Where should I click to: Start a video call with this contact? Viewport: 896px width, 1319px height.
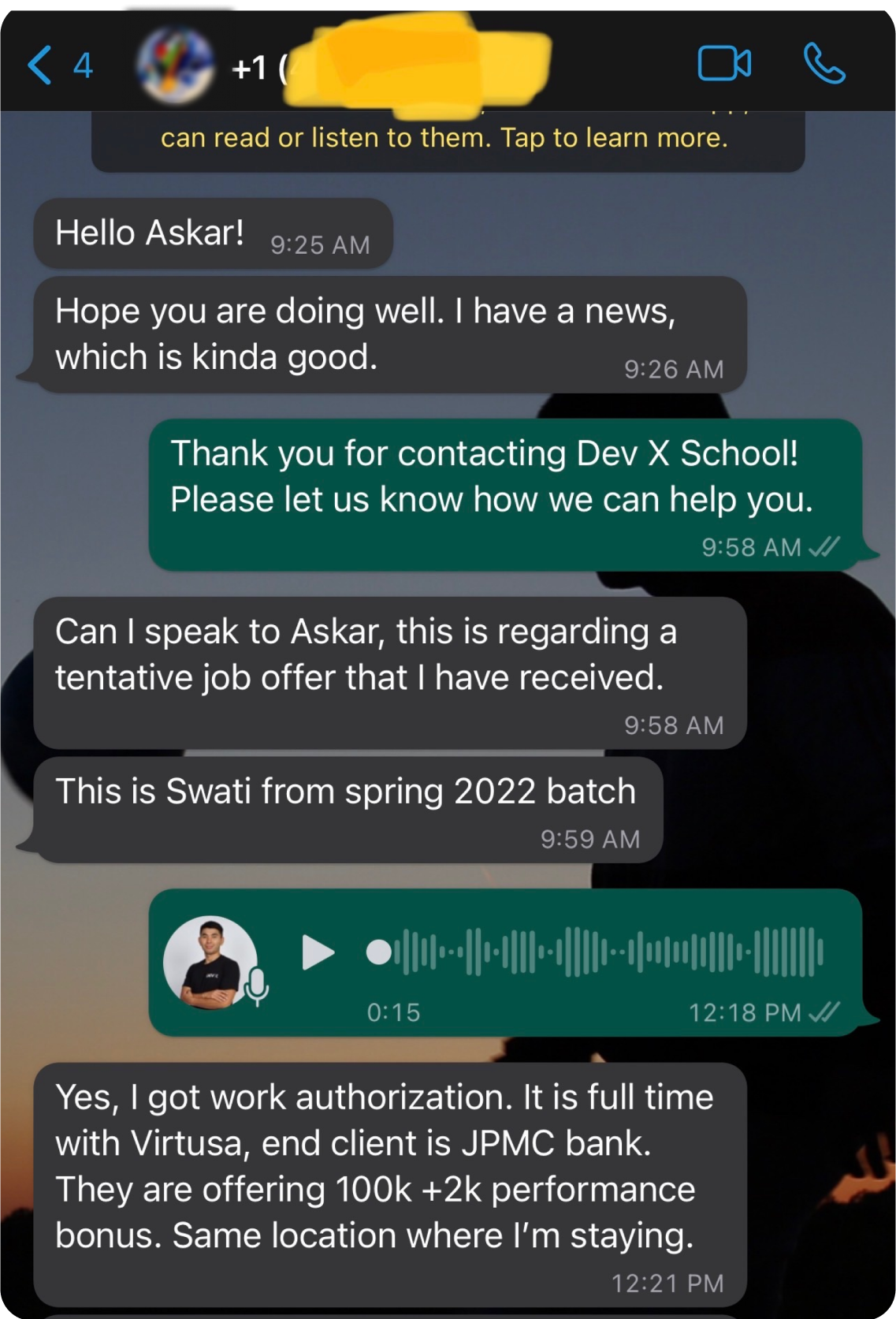point(723,64)
